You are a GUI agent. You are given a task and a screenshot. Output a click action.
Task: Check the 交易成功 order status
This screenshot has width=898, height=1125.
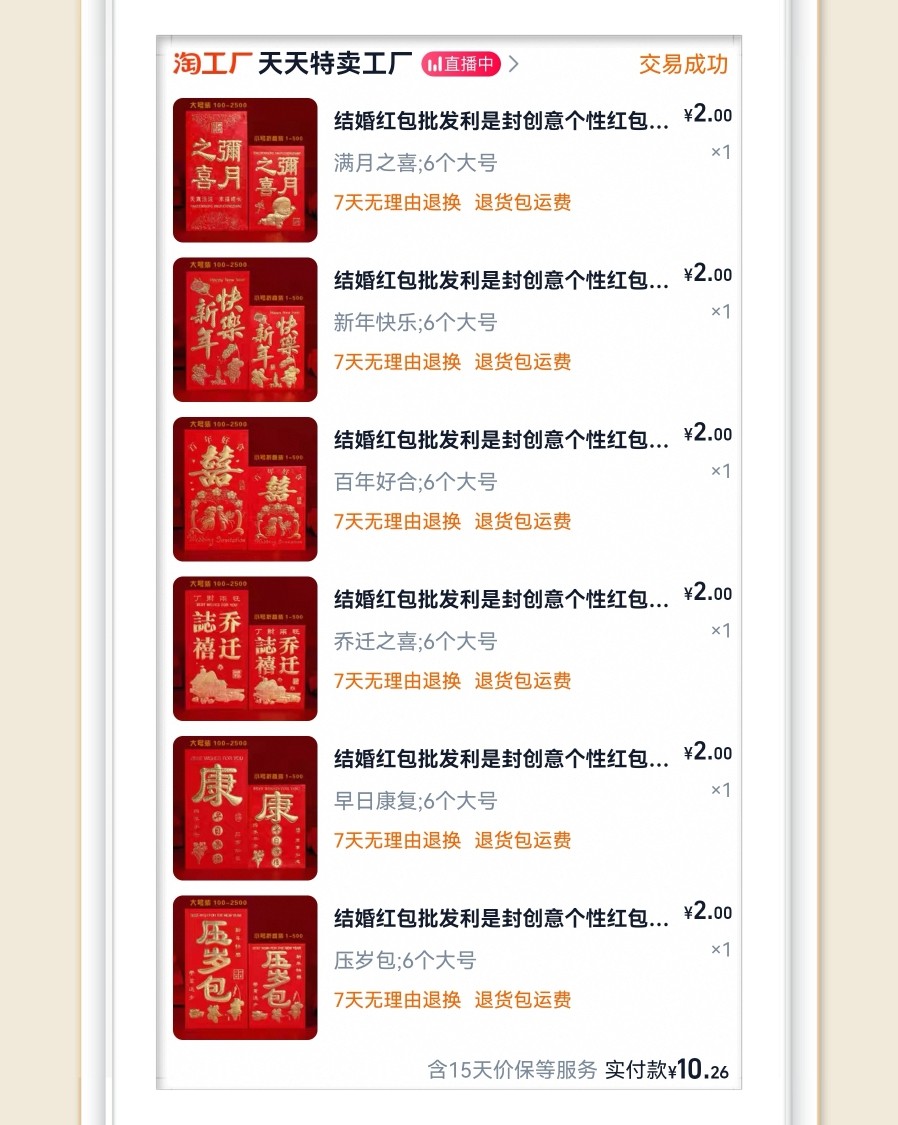(x=683, y=63)
